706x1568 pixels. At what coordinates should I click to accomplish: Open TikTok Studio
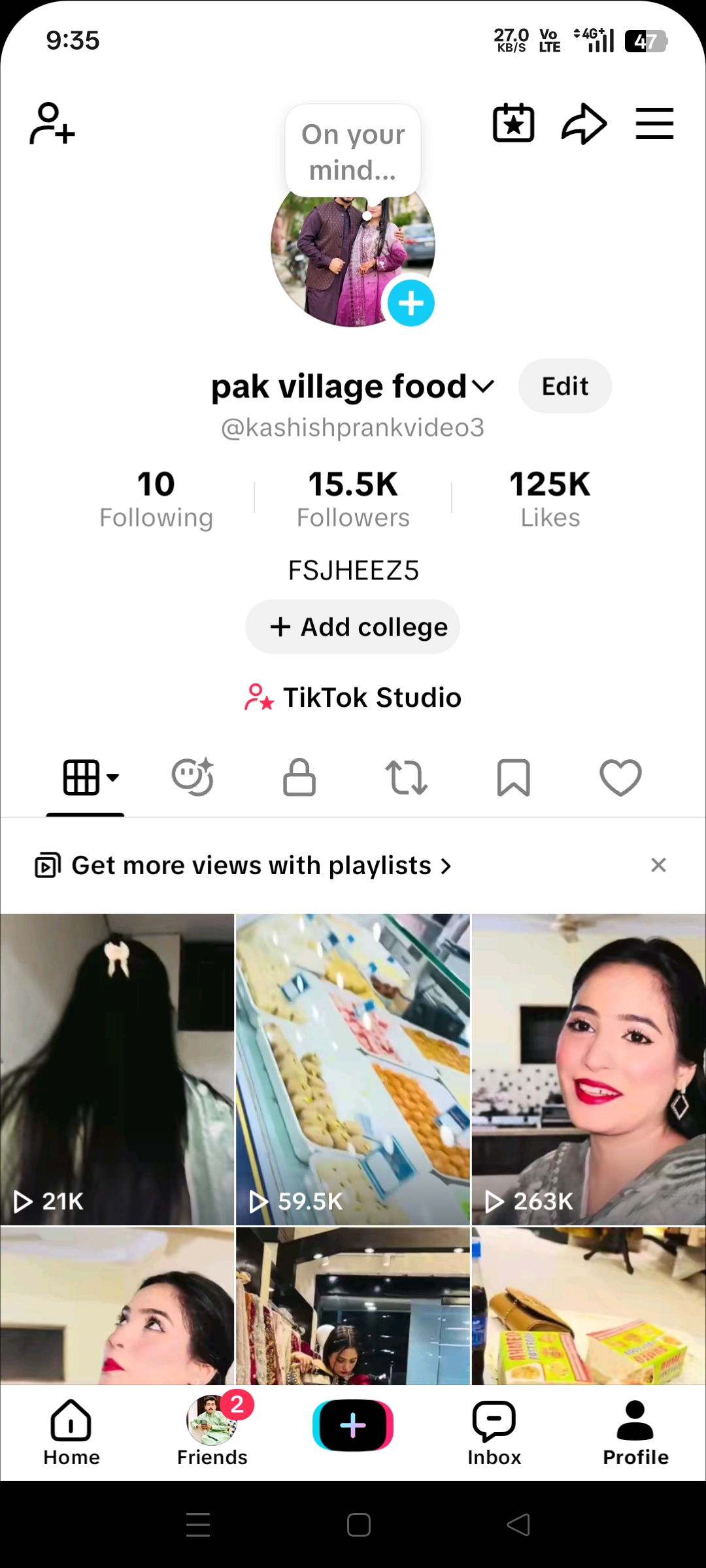point(353,698)
